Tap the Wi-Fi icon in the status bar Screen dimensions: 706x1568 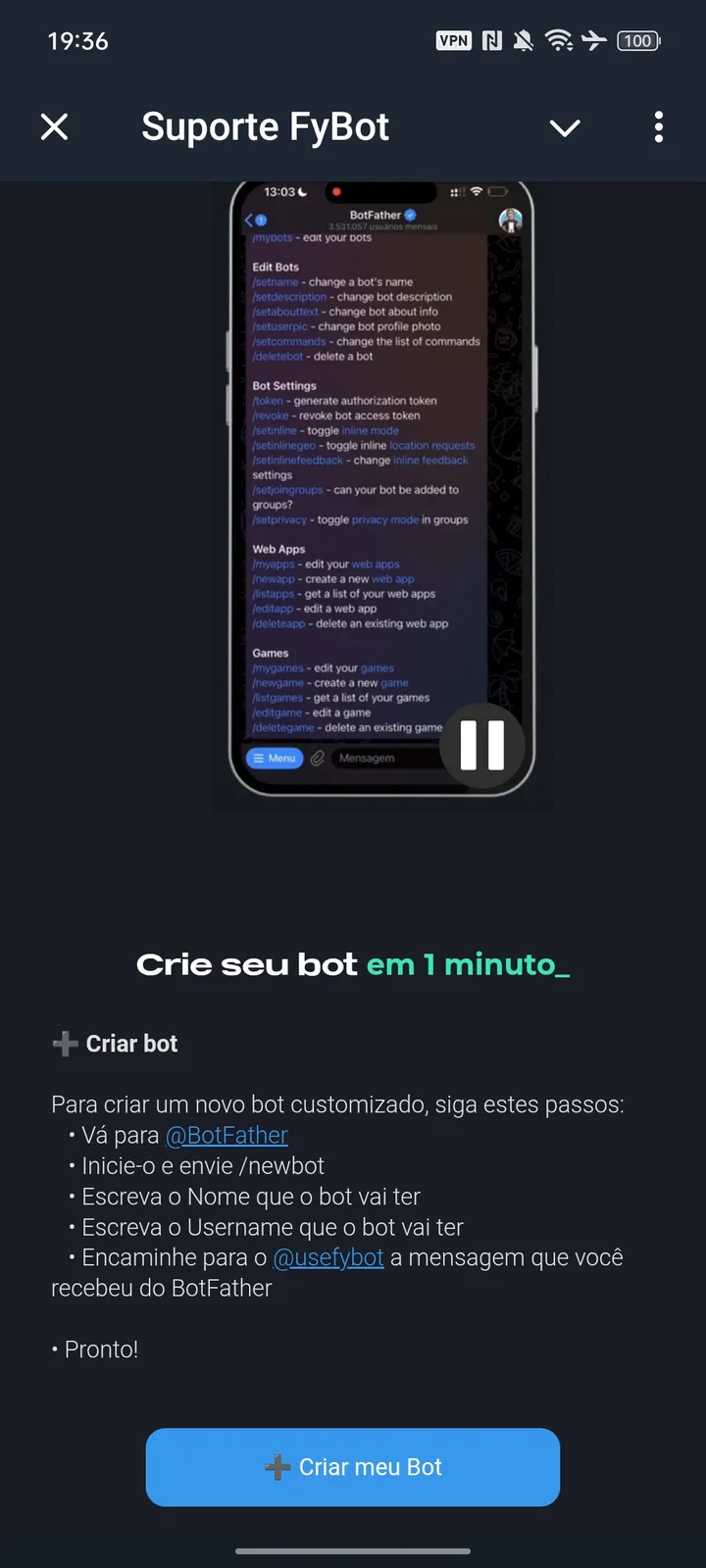[x=560, y=40]
